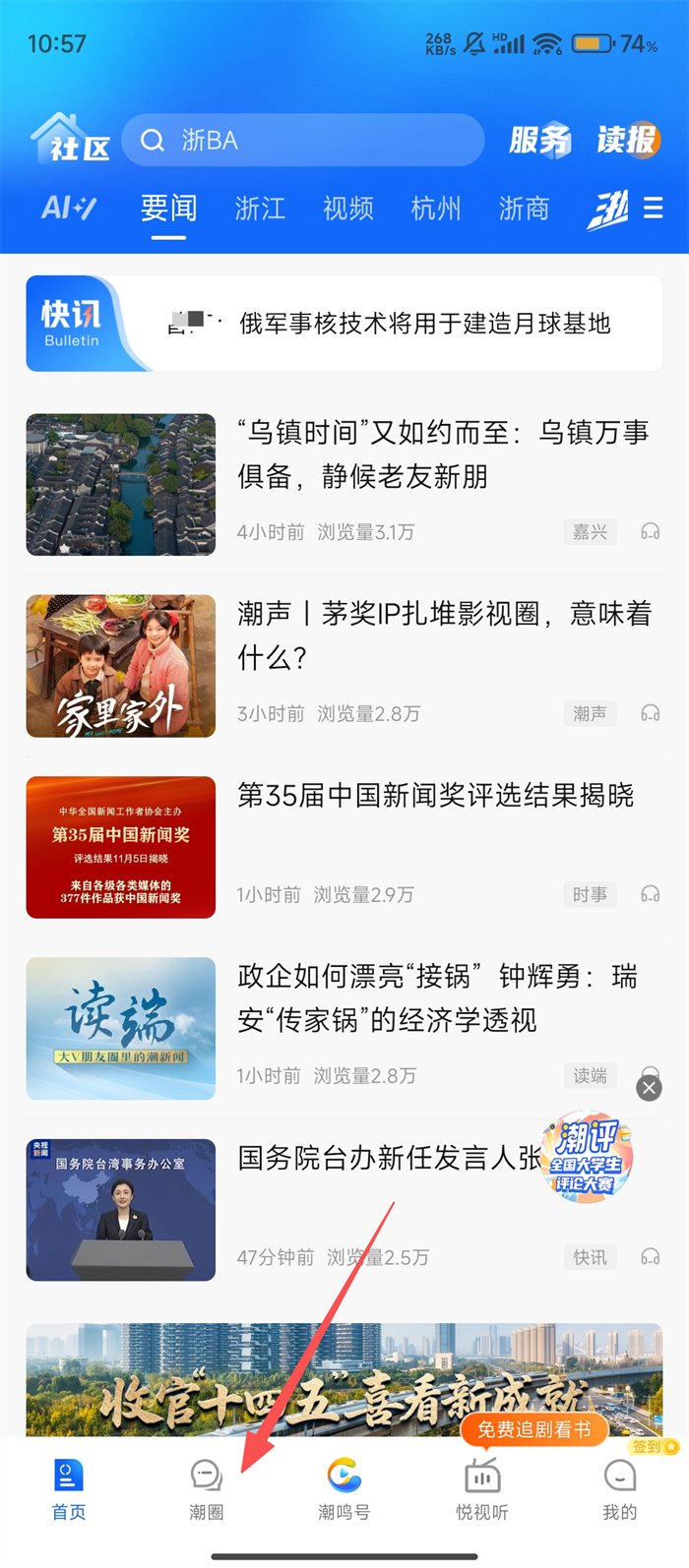Open the 茅奖IP扎堆影视圈 article
The width and height of the screenshot is (689, 1568).
click(443, 635)
